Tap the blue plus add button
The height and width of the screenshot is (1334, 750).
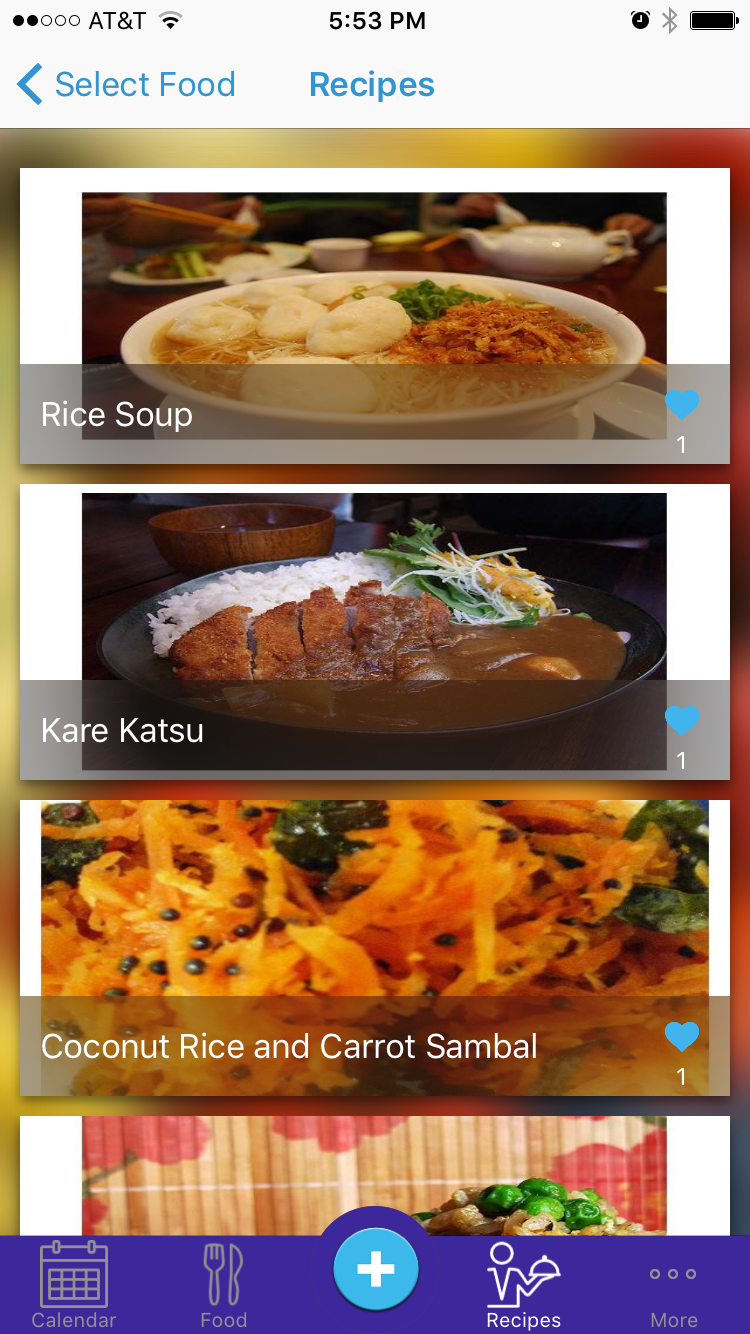[x=376, y=1269]
